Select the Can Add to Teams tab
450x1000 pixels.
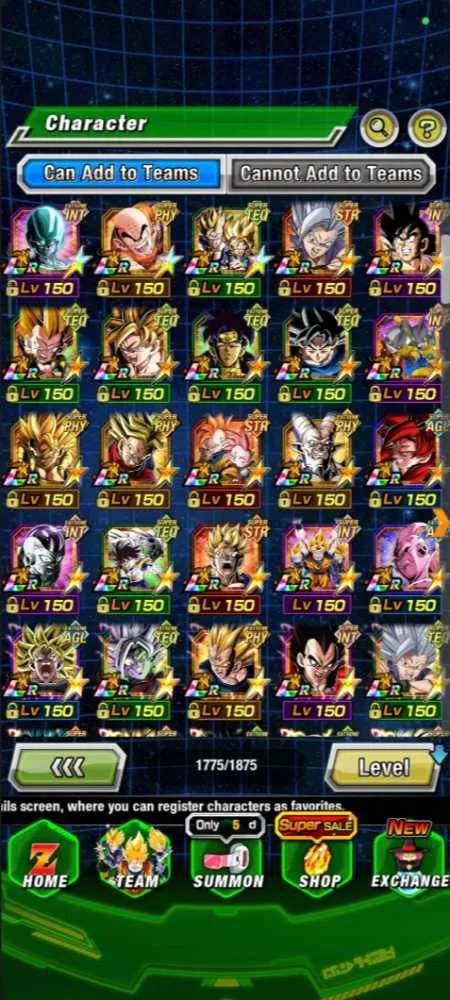pyautogui.click(x=120, y=173)
